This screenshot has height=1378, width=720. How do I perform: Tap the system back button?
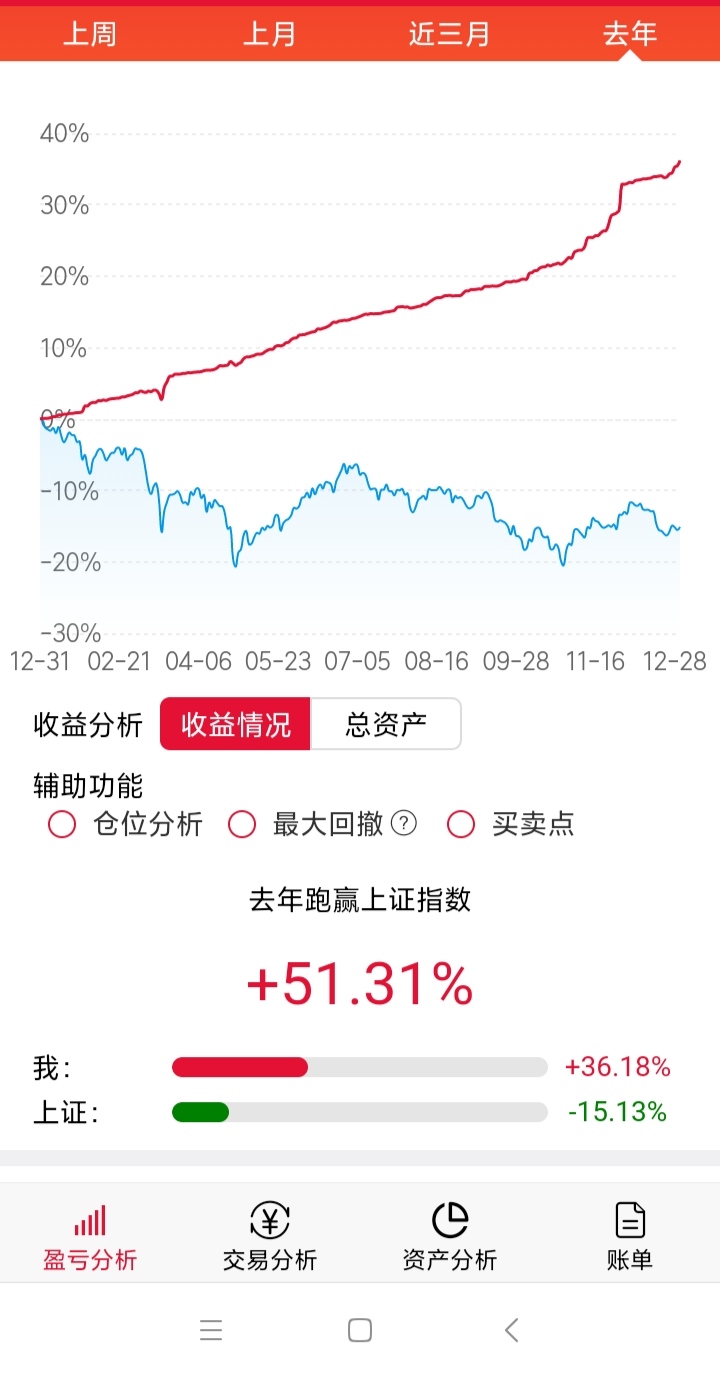pyautogui.click(x=512, y=1330)
